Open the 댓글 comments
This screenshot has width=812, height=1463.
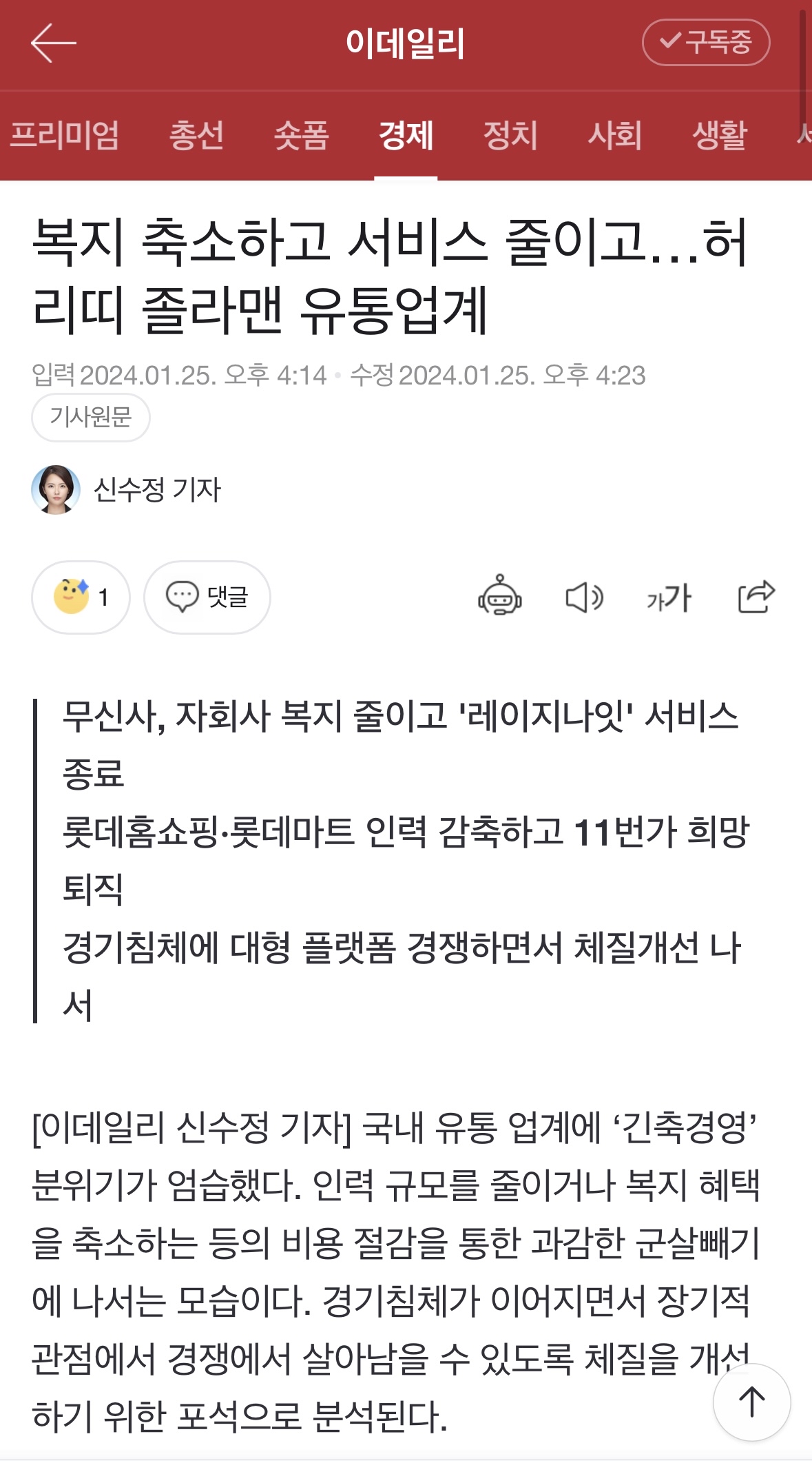207,597
